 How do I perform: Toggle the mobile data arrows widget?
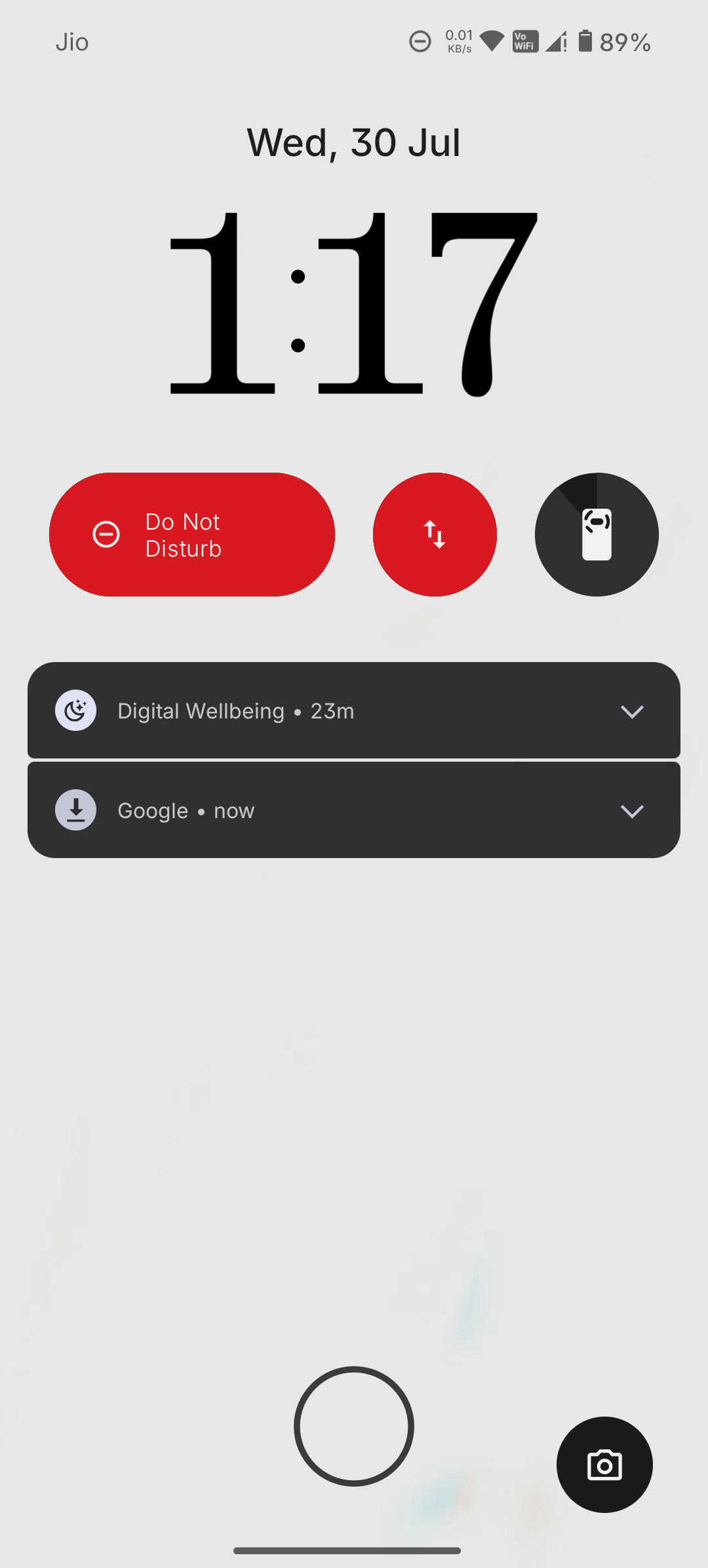435,534
